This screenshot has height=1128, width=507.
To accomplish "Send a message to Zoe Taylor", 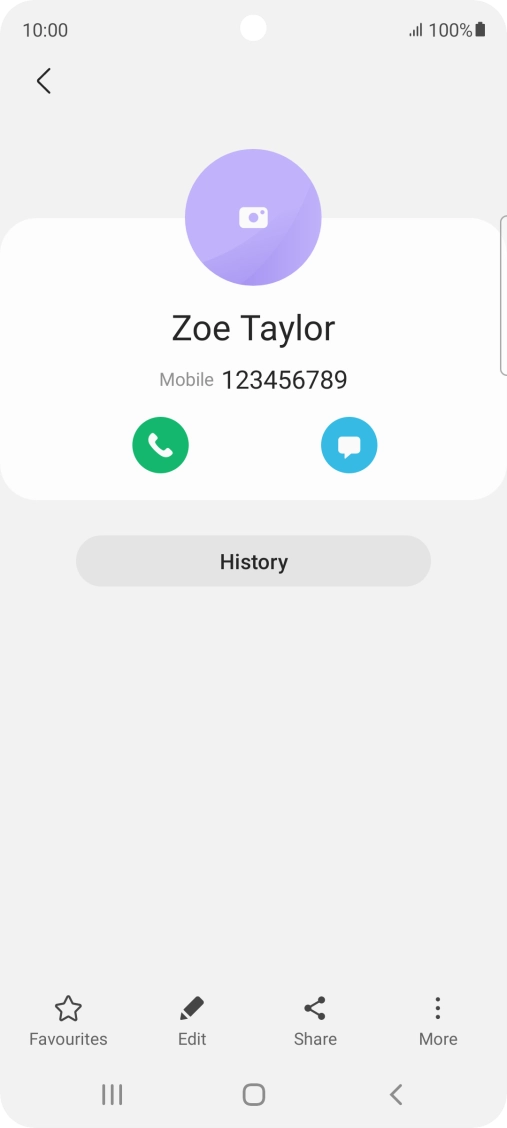I will (x=349, y=445).
